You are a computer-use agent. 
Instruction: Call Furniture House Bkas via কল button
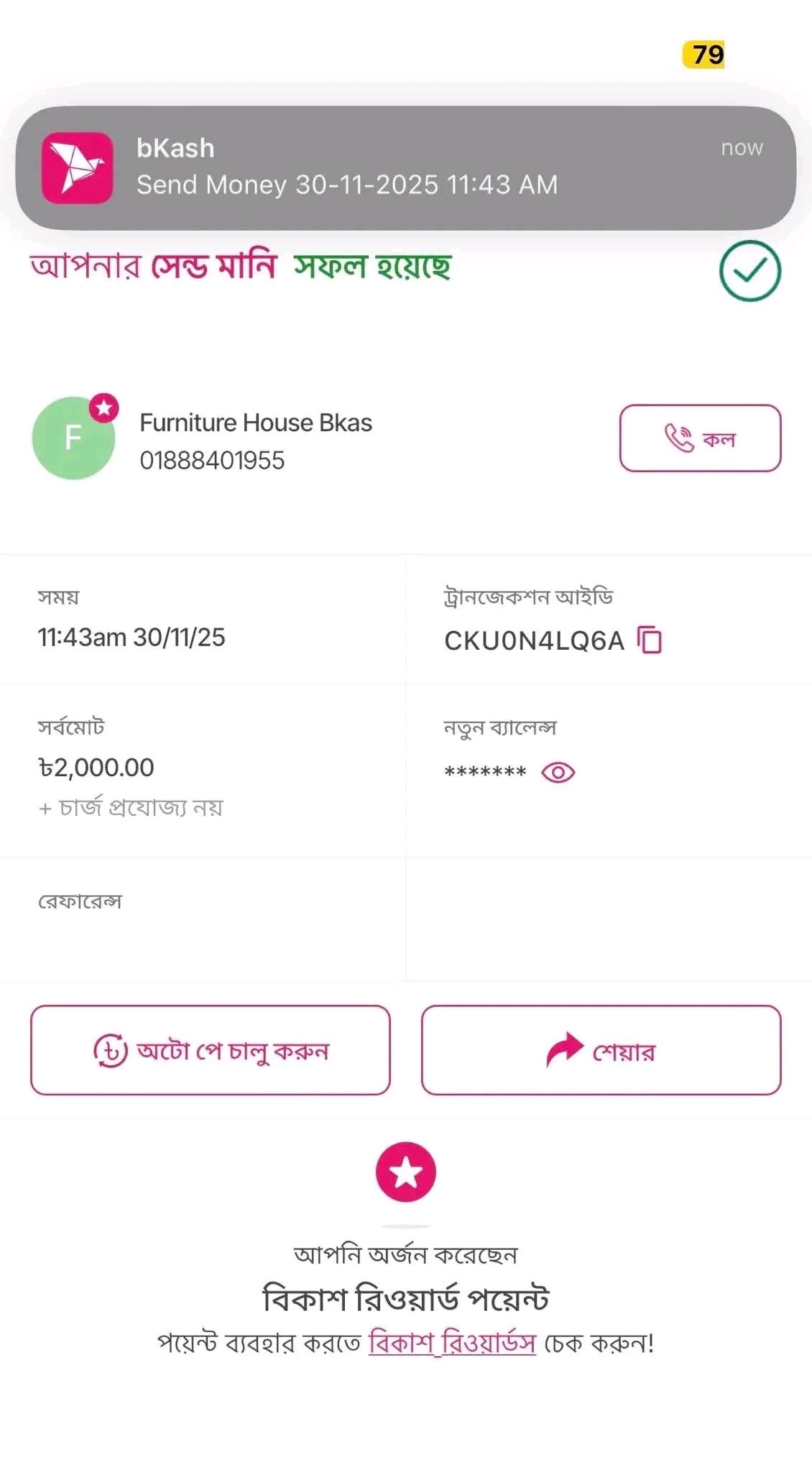coord(700,438)
